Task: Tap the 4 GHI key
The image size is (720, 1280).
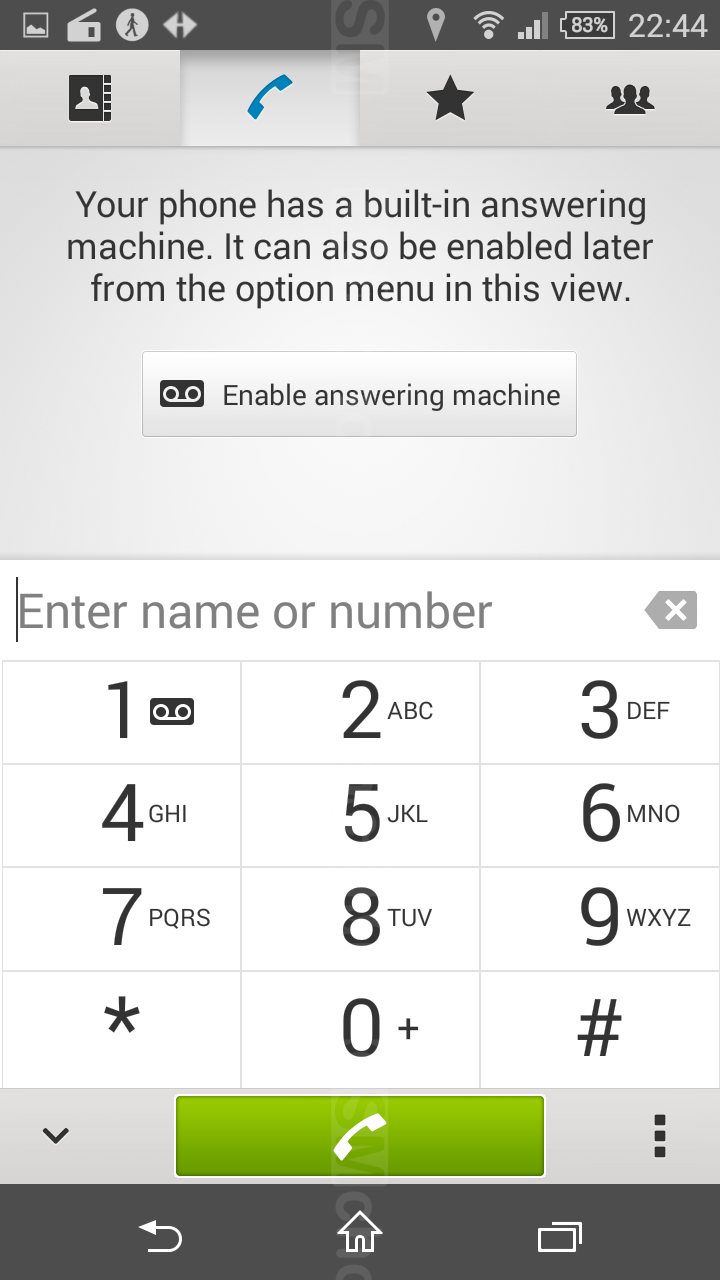Action: (x=121, y=816)
